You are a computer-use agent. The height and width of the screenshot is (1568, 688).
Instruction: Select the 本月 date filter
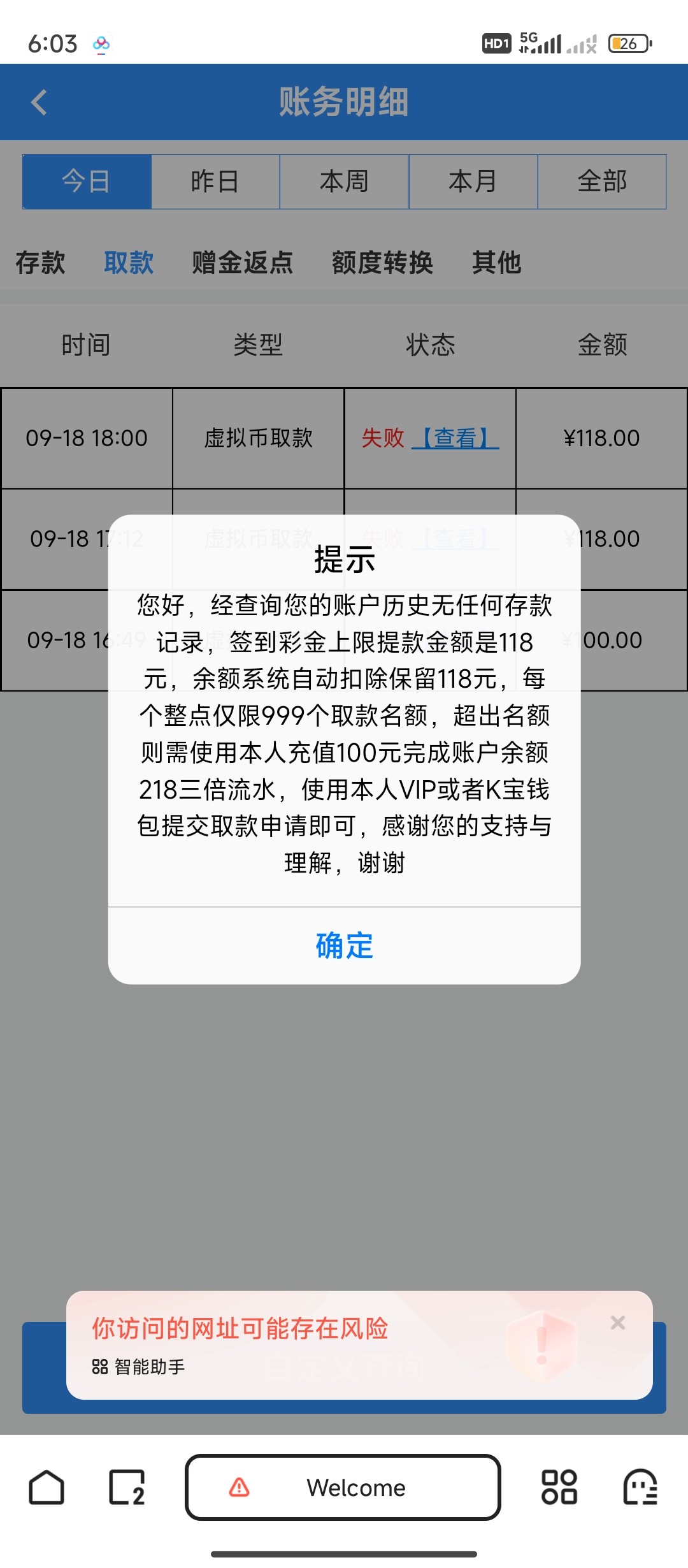pos(473,182)
